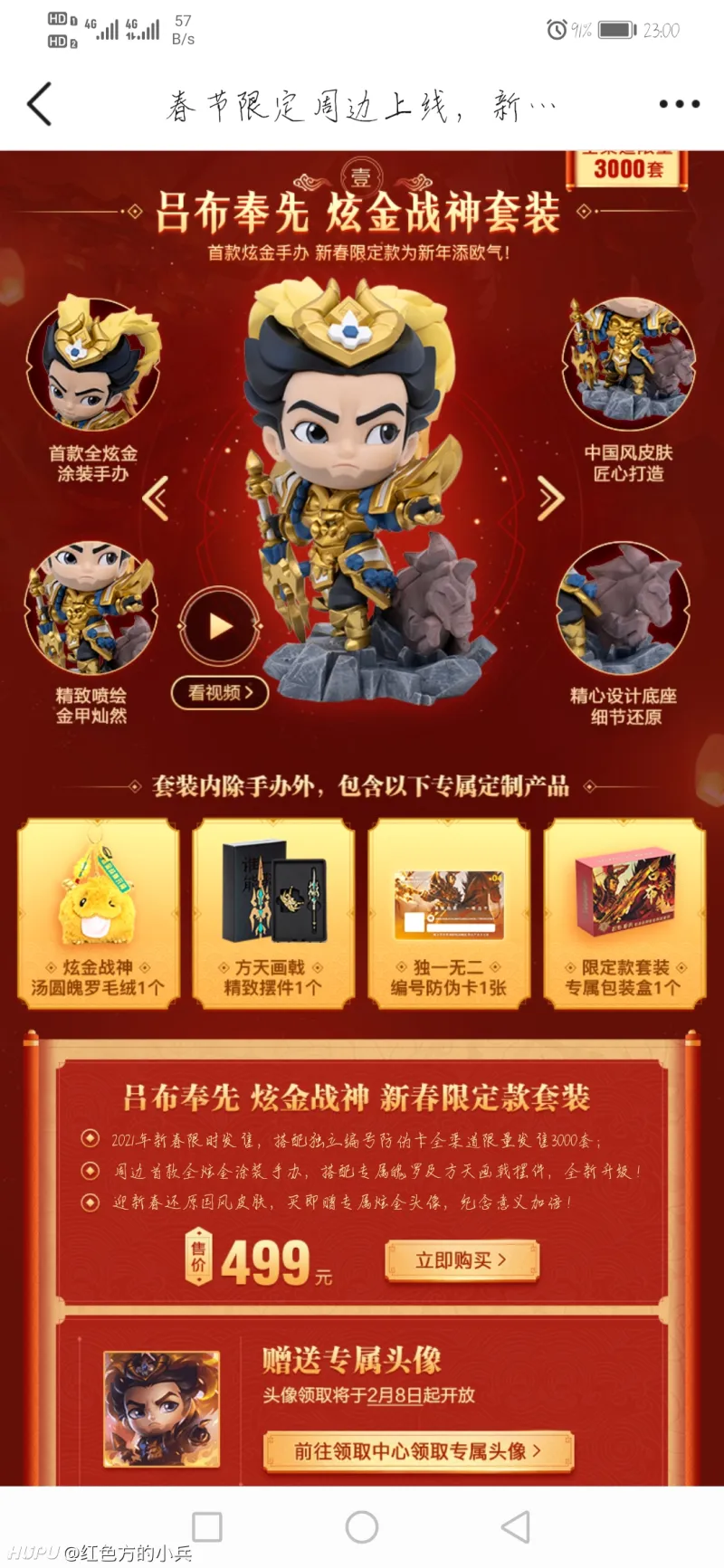Tap the system home button

click(x=362, y=1527)
